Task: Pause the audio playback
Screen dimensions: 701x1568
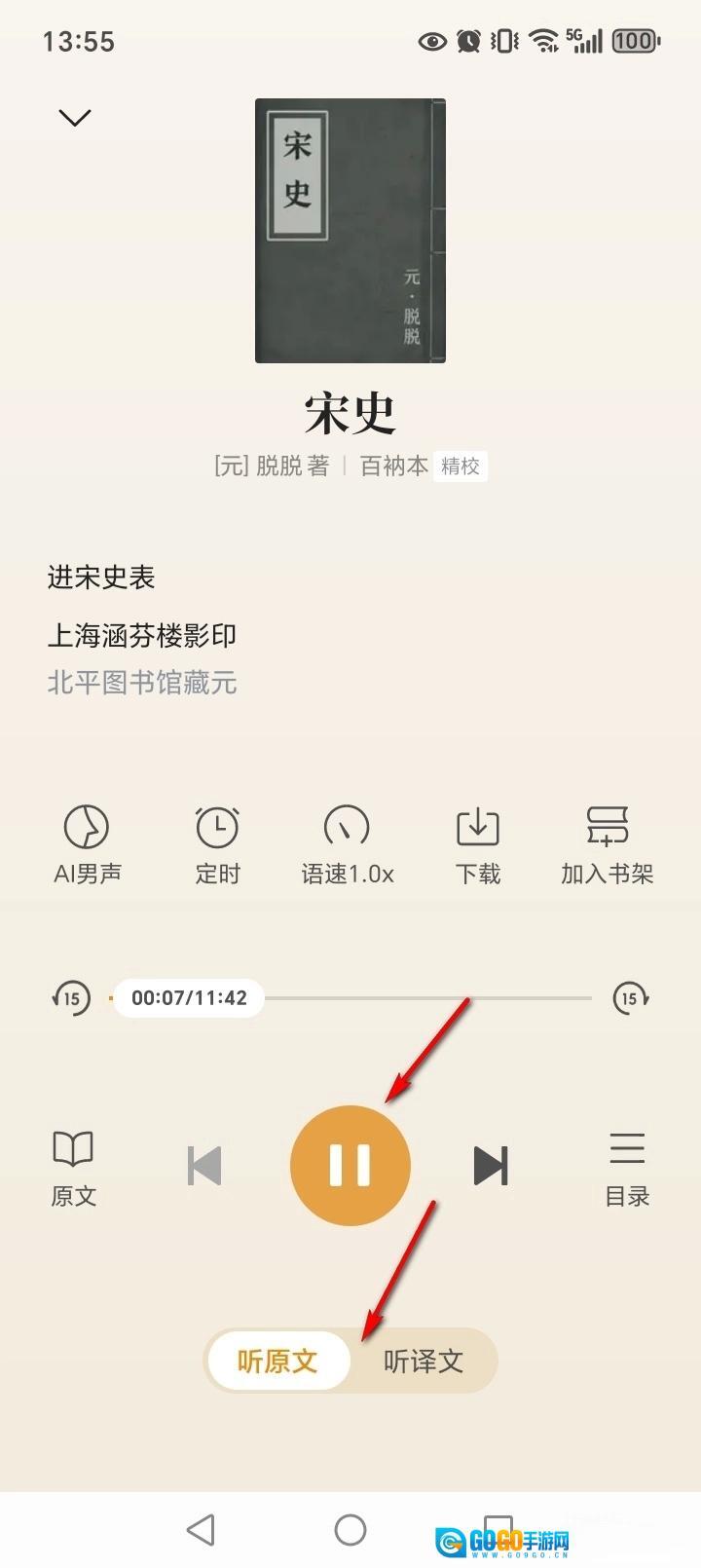Action: (350, 1165)
